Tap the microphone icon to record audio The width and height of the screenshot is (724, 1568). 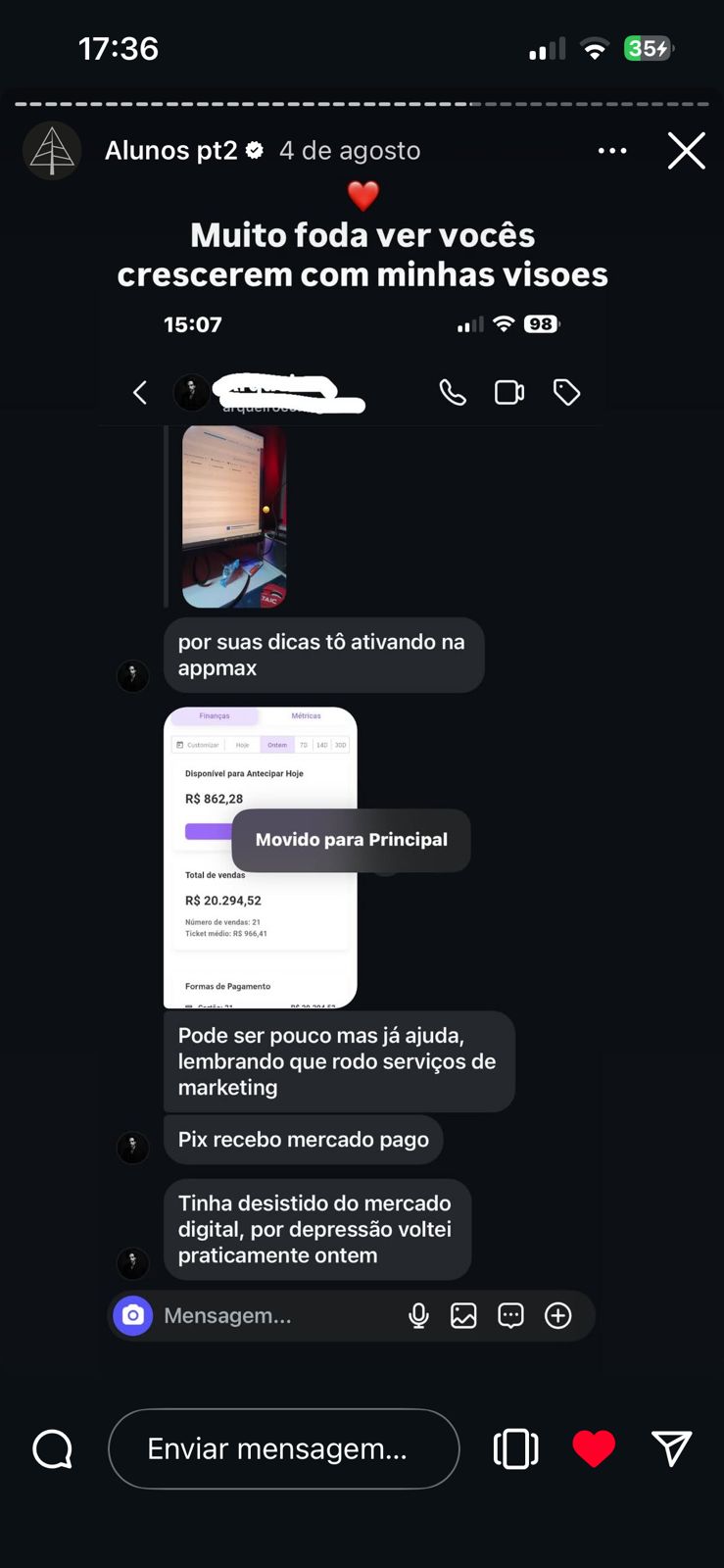pyautogui.click(x=418, y=1315)
